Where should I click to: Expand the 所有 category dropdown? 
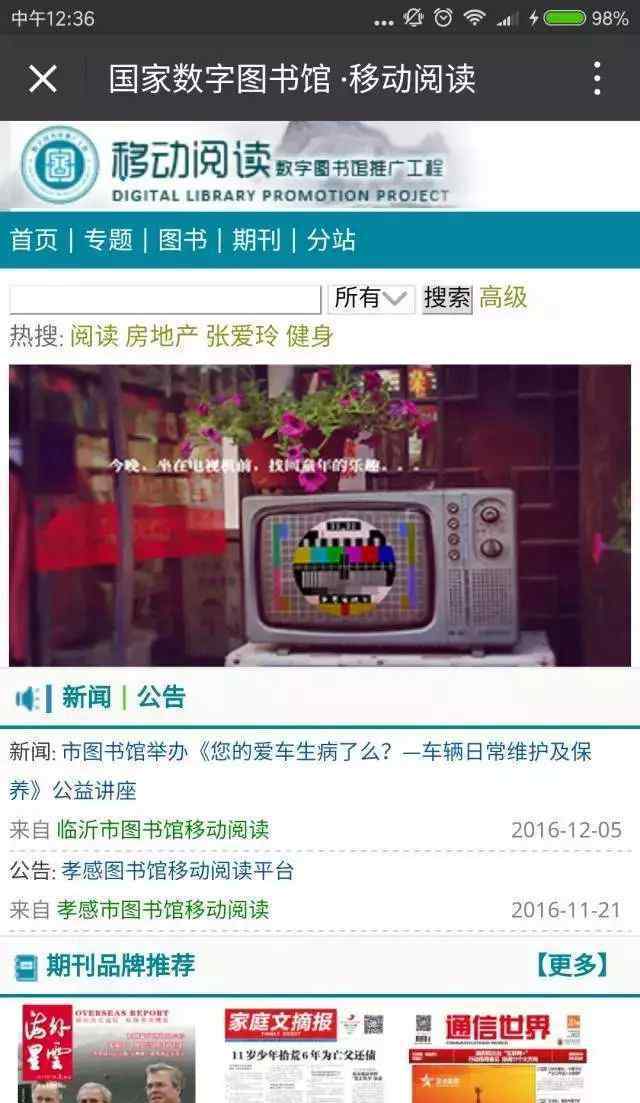pos(371,299)
